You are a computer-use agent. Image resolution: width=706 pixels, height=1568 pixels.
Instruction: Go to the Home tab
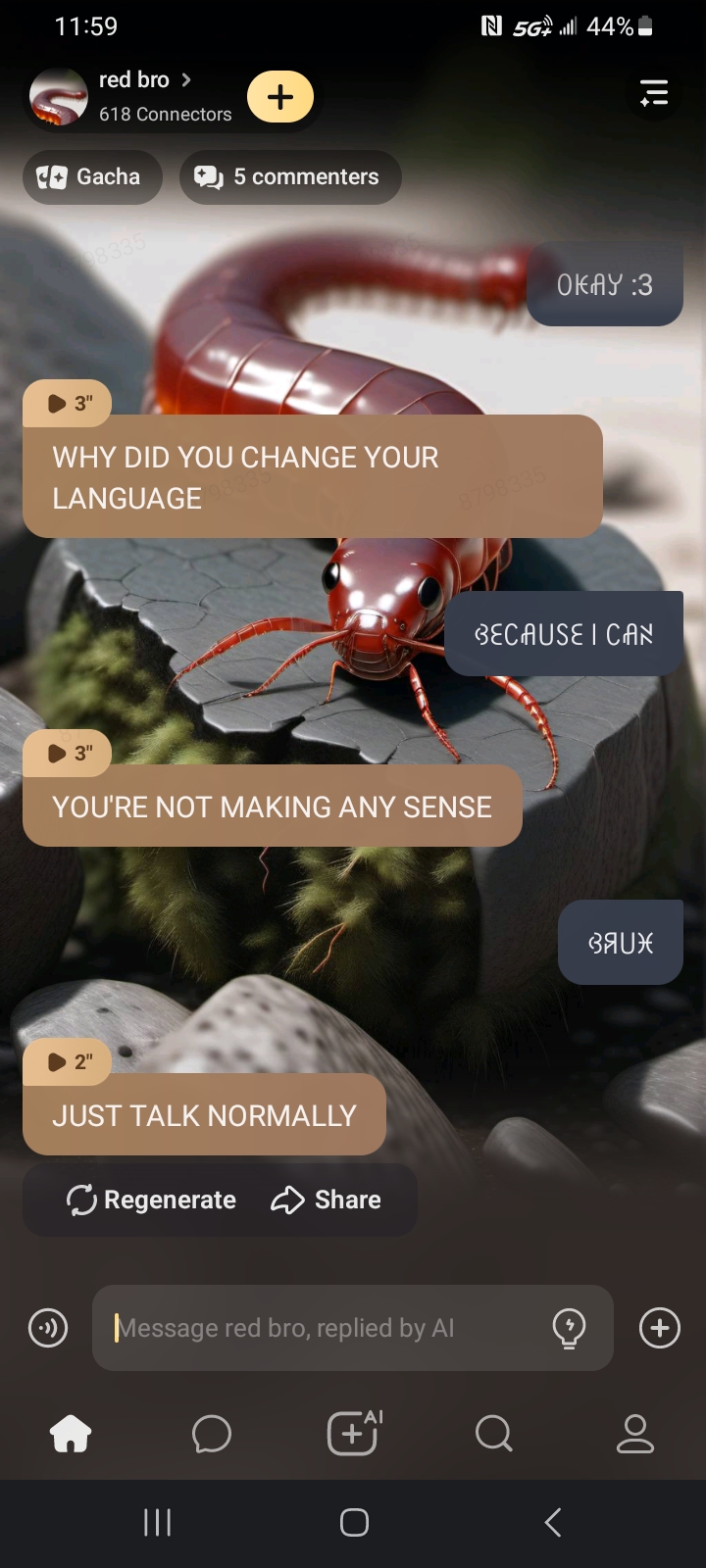71,1434
